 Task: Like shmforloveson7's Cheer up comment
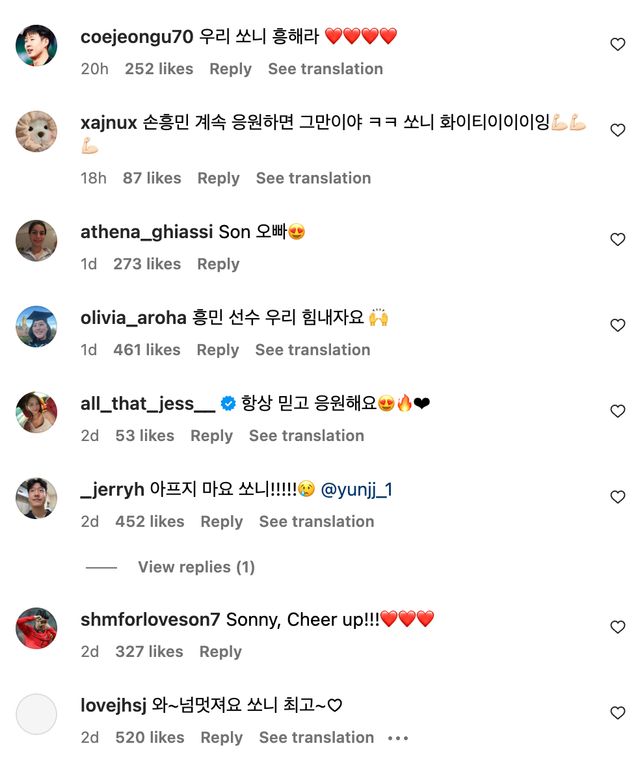coord(617,627)
